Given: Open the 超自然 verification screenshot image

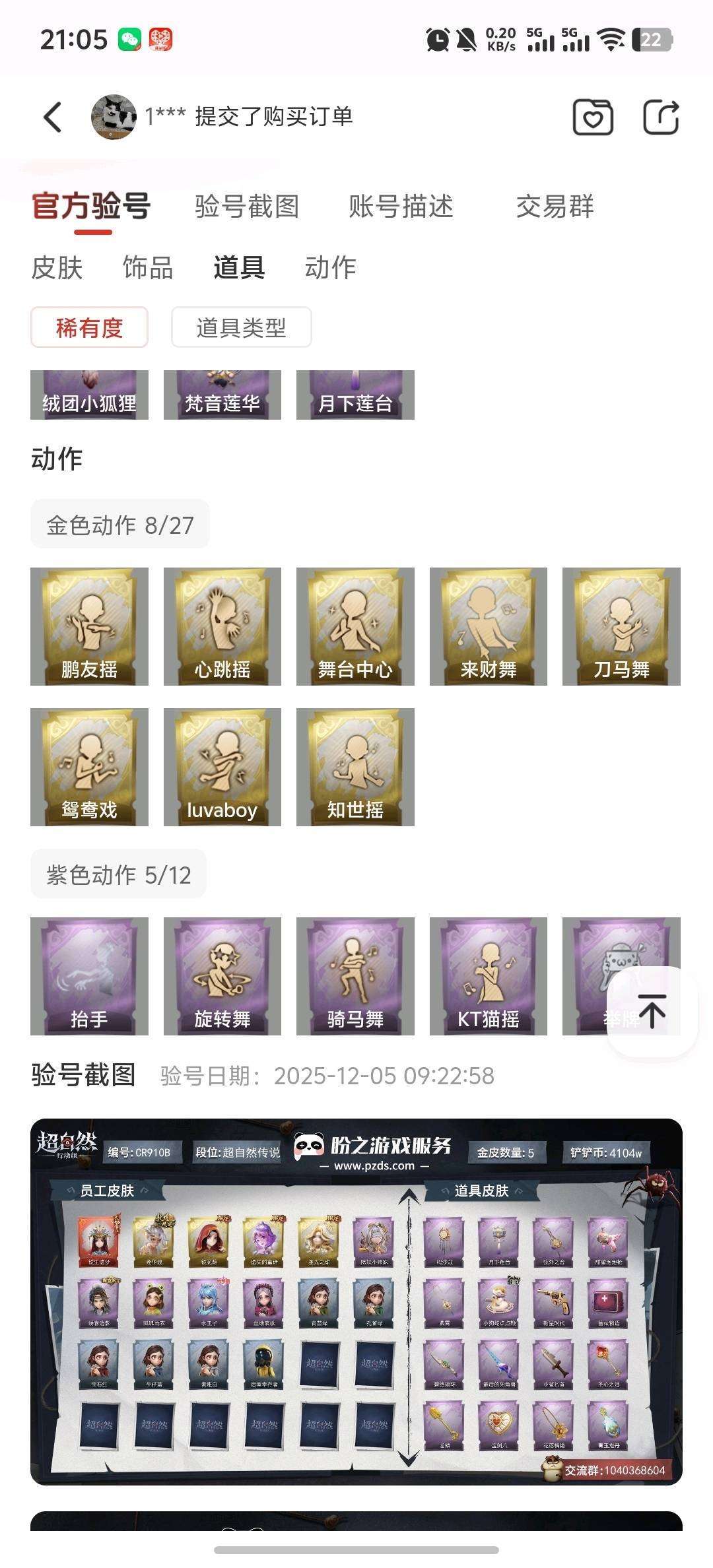Looking at the screenshot, I should tap(356, 1301).
